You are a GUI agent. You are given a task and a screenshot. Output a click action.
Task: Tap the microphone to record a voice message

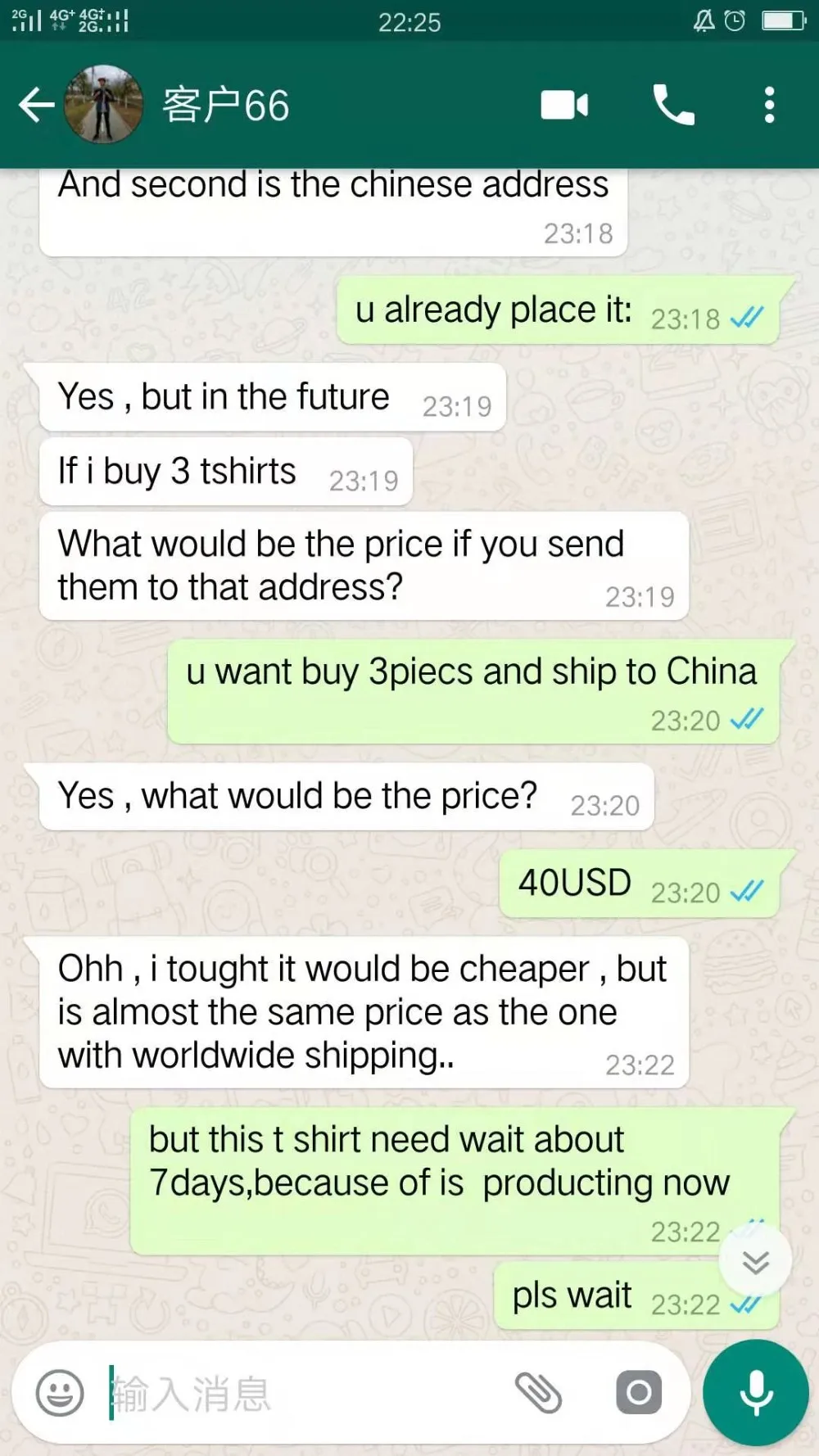coord(756,1393)
